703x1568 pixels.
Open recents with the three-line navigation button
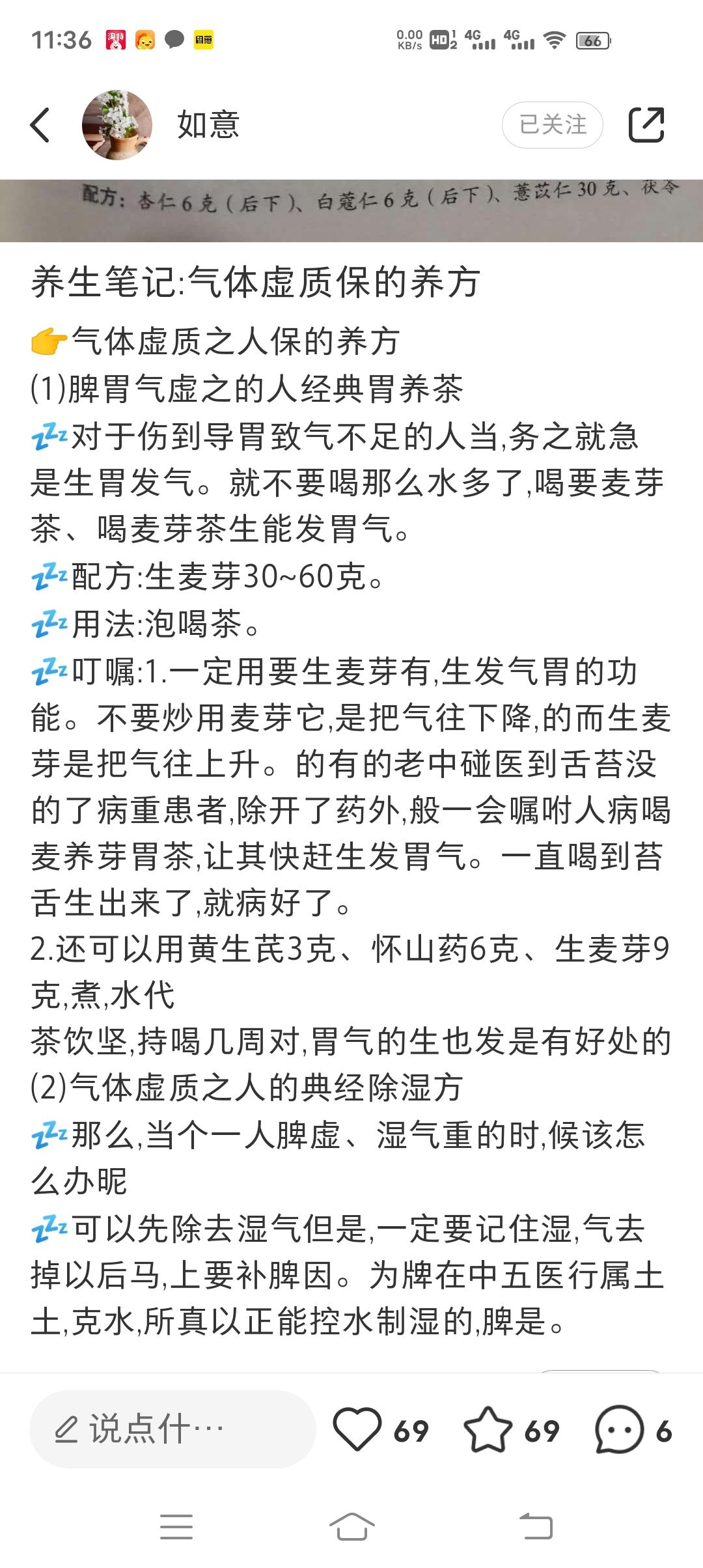(x=178, y=1528)
